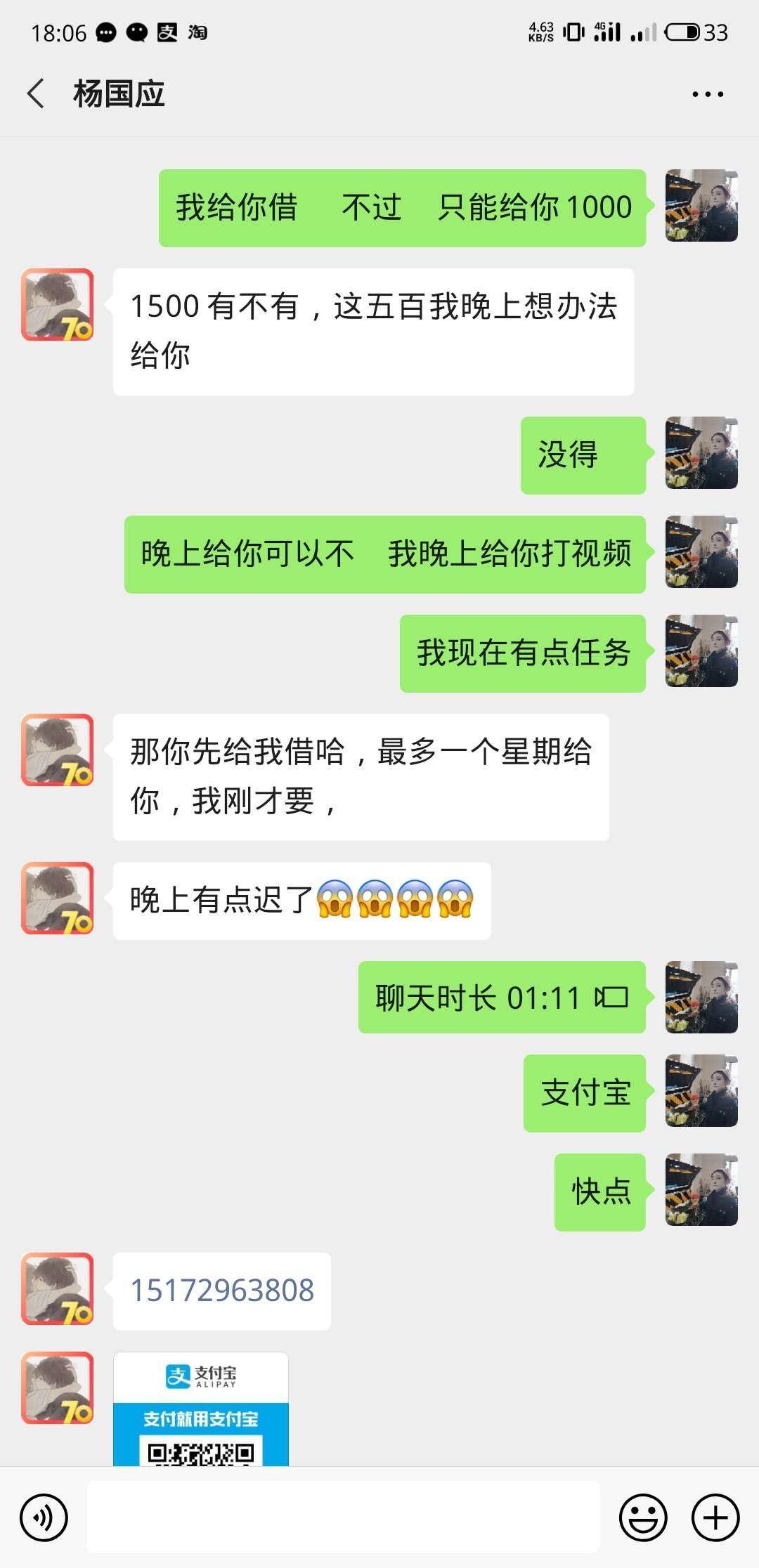Open 杨国应's profile via his avatar
The width and height of the screenshot is (759, 1568).
coord(58,303)
